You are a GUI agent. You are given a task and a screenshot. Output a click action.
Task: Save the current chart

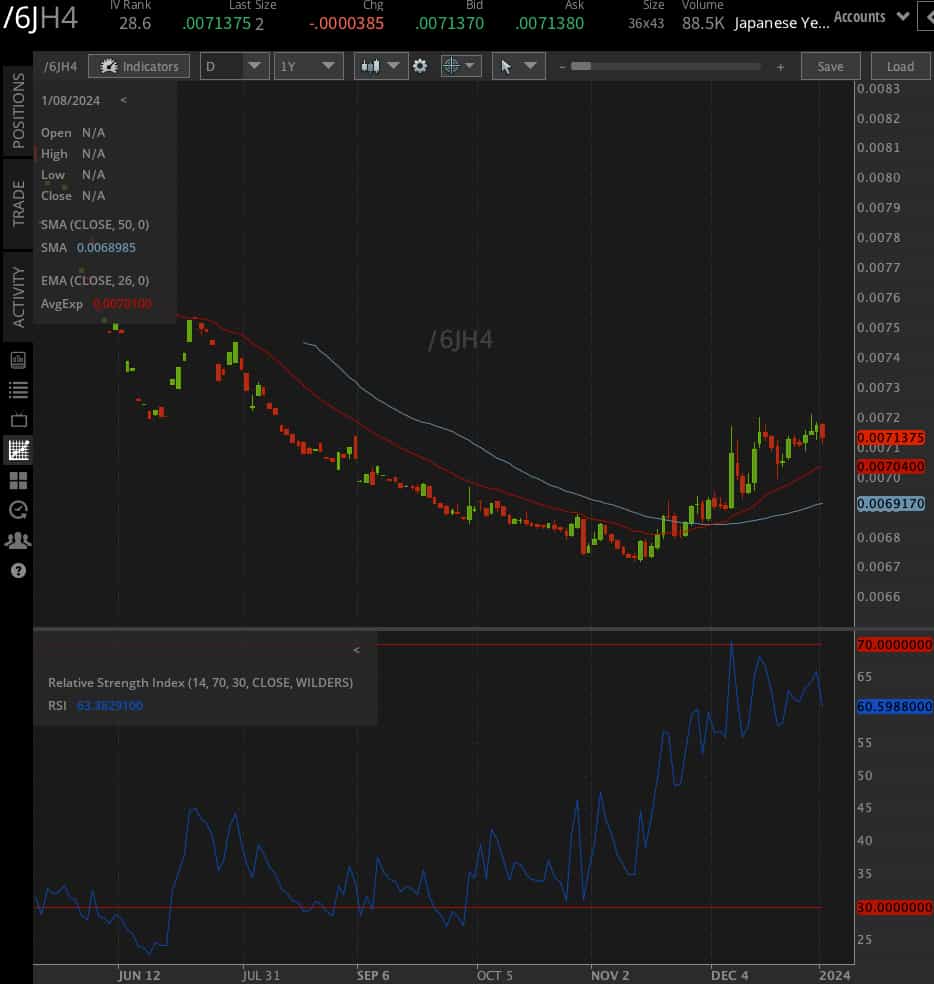coord(830,66)
